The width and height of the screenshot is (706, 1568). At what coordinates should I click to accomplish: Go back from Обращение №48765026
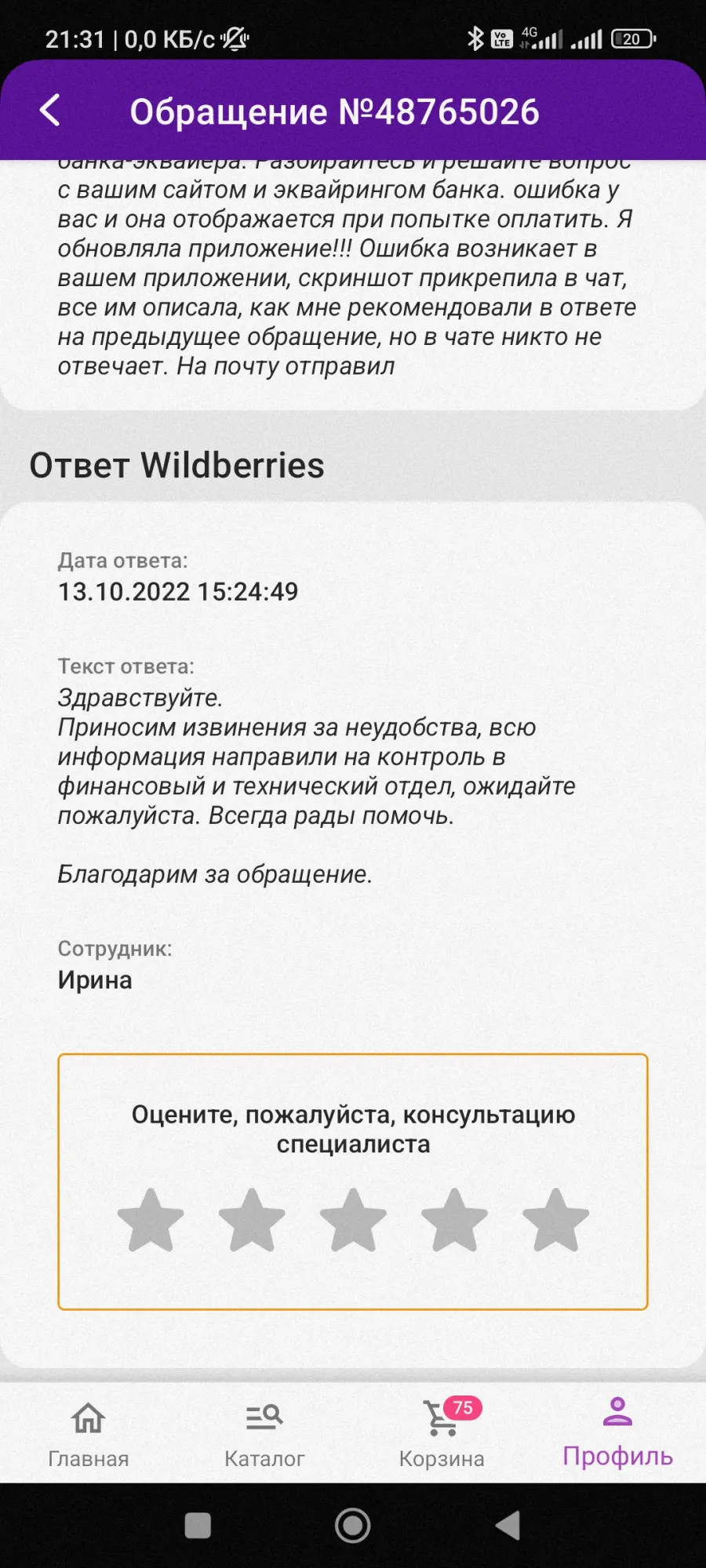[x=50, y=111]
